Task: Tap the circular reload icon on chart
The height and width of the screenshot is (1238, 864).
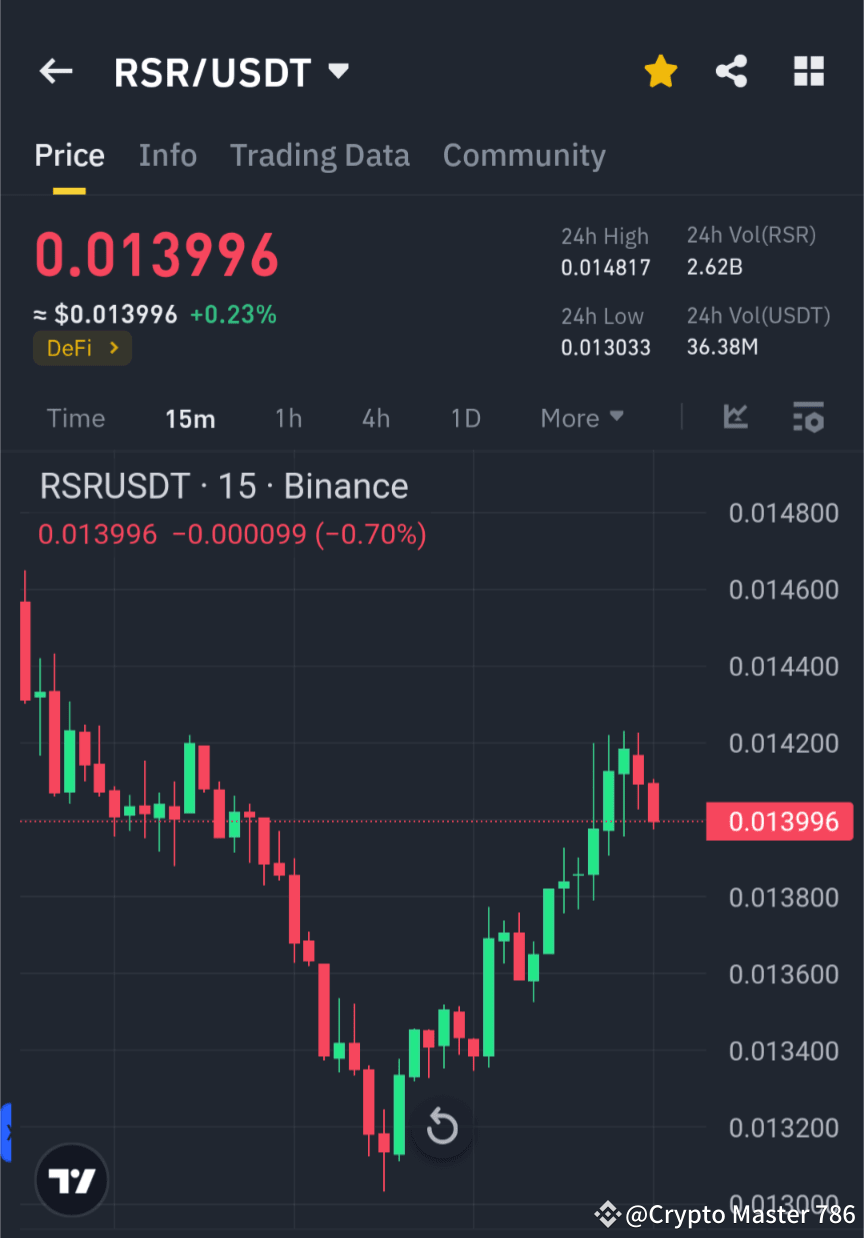Action: point(441,1126)
